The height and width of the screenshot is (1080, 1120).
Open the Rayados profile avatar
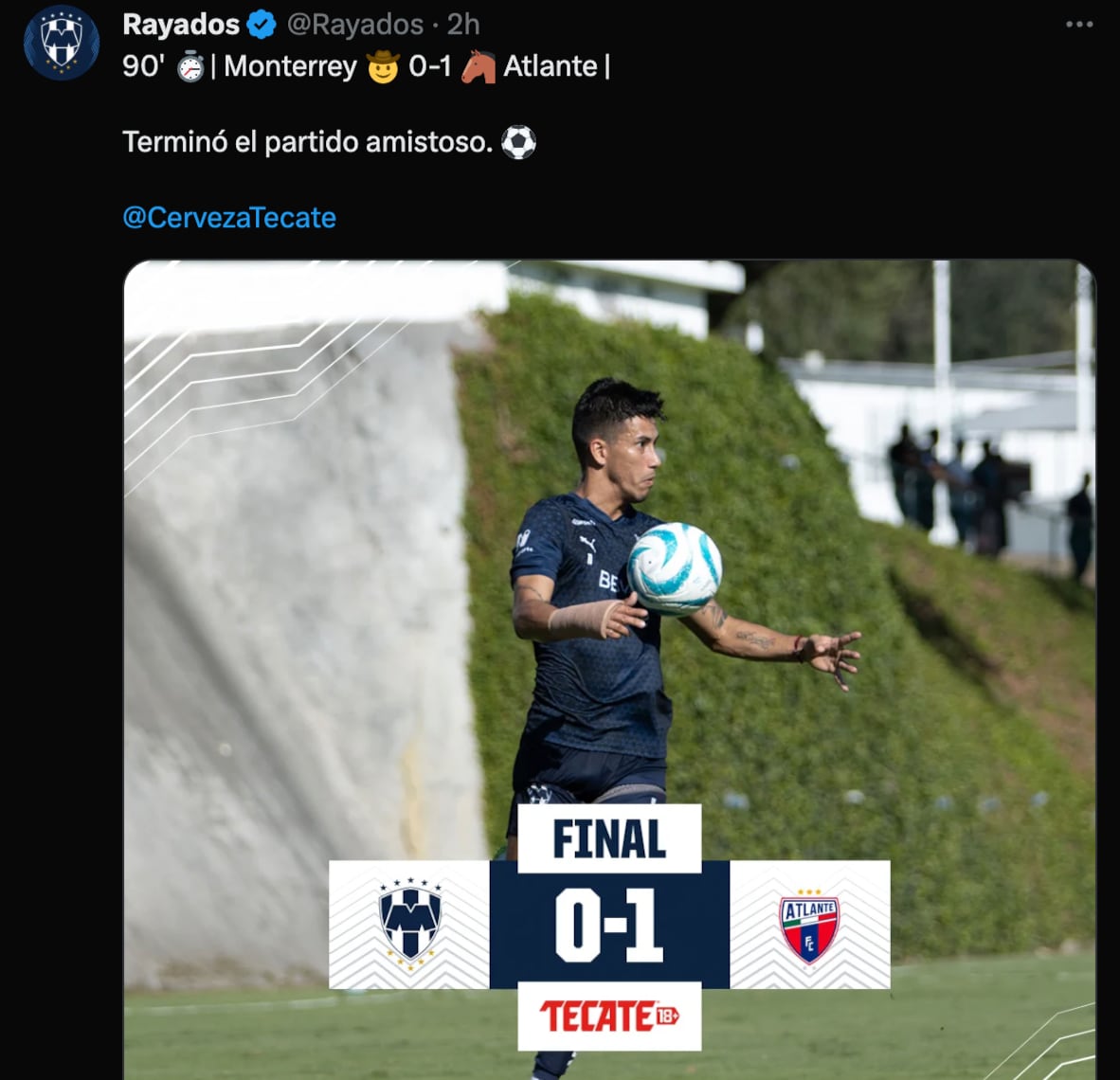pyautogui.click(x=62, y=43)
